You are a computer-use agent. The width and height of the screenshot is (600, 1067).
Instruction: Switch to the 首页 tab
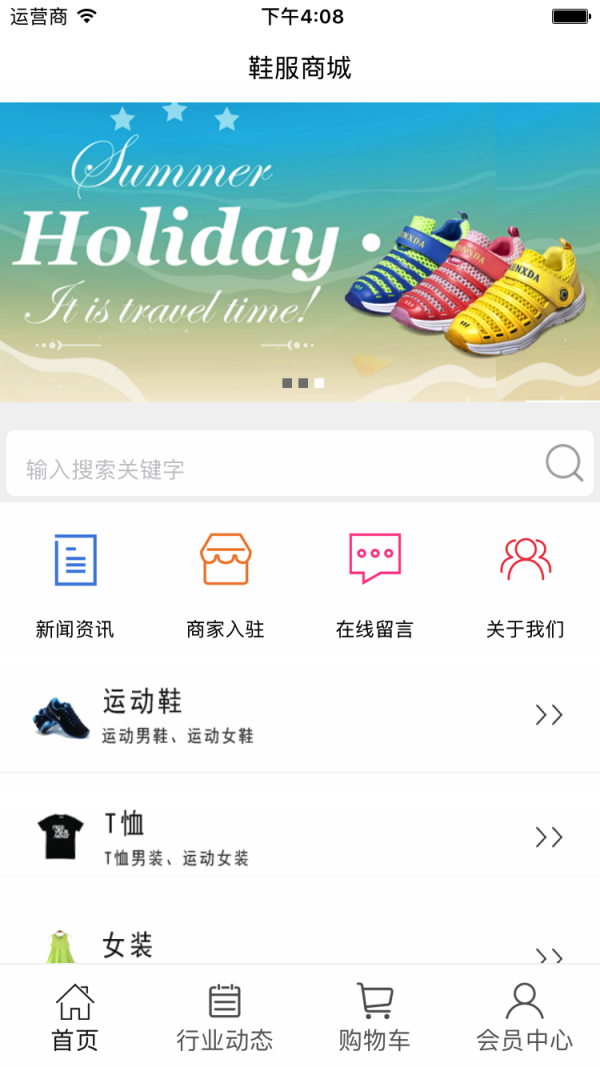(x=75, y=1017)
